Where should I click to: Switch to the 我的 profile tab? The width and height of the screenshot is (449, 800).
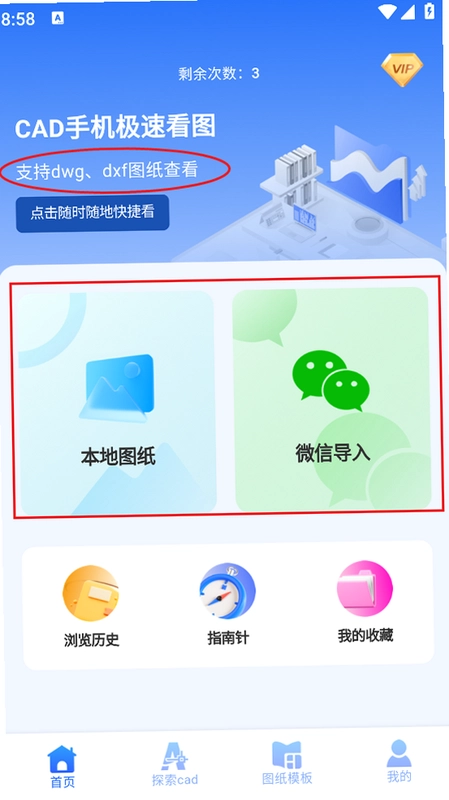pyautogui.click(x=399, y=761)
